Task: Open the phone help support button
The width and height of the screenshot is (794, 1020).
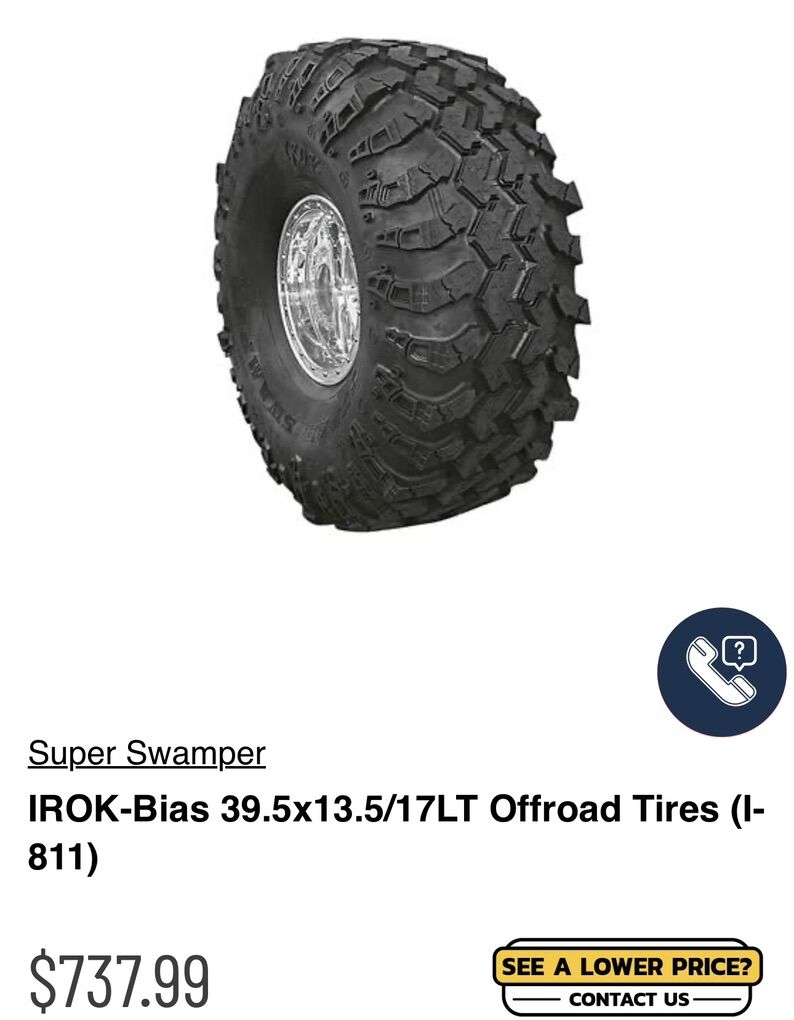Action: (721, 672)
